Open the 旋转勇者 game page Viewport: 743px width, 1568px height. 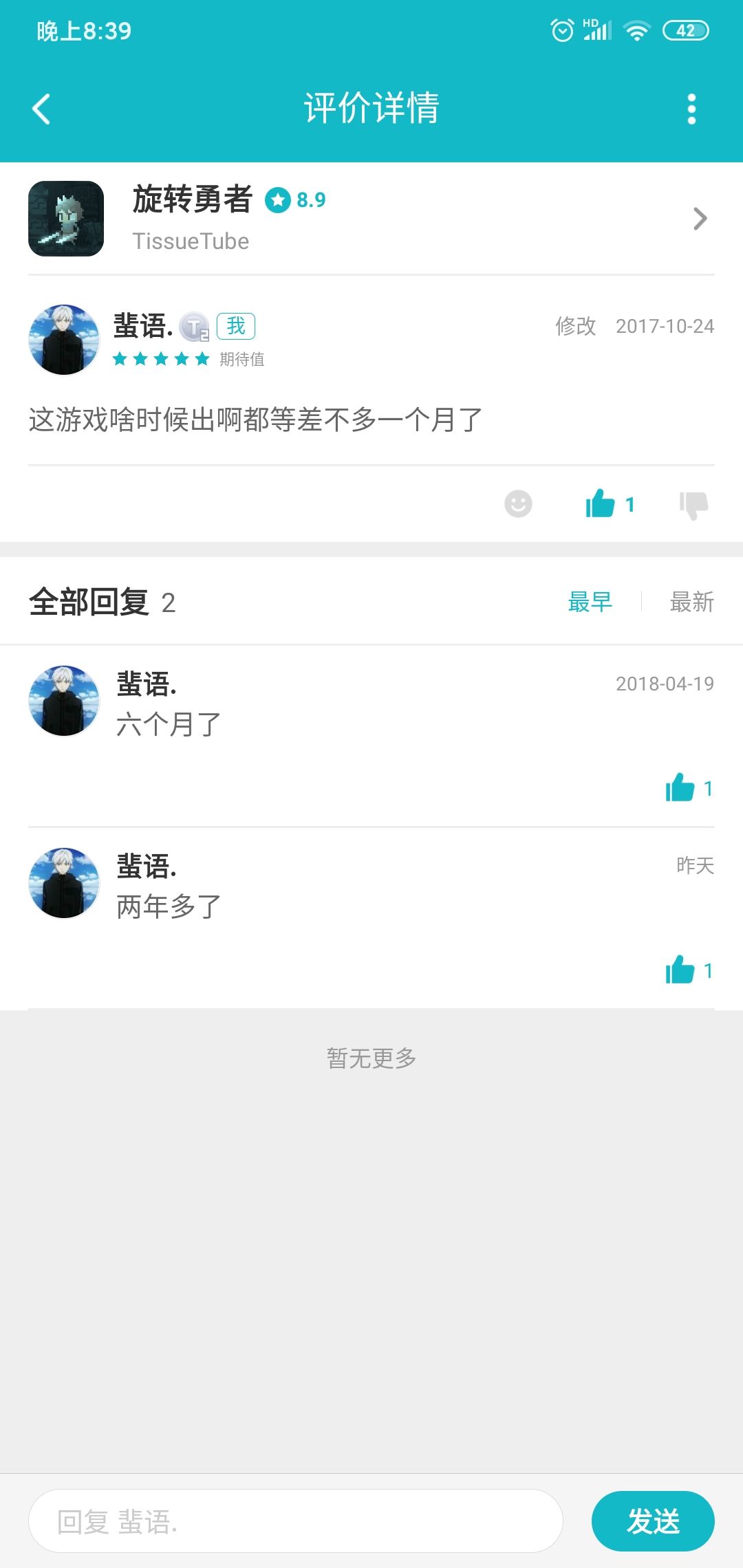click(371, 219)
